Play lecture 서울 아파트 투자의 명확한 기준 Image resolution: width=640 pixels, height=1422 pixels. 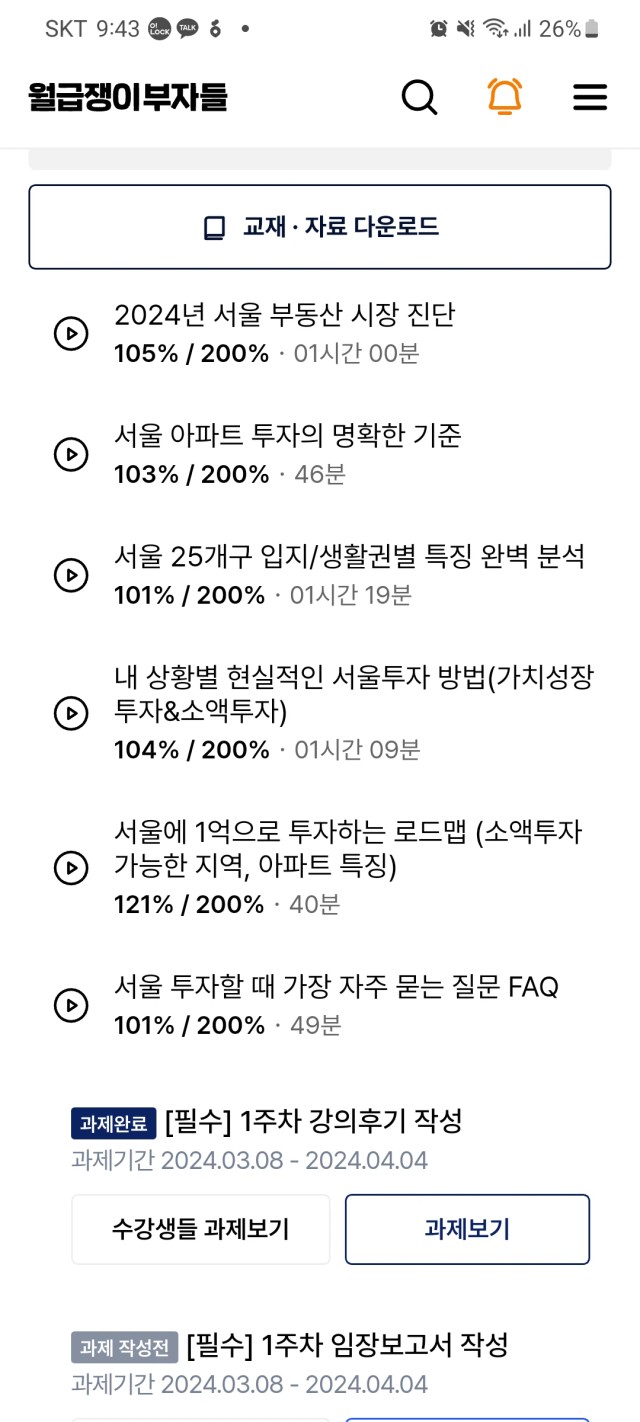pos(70,454)
